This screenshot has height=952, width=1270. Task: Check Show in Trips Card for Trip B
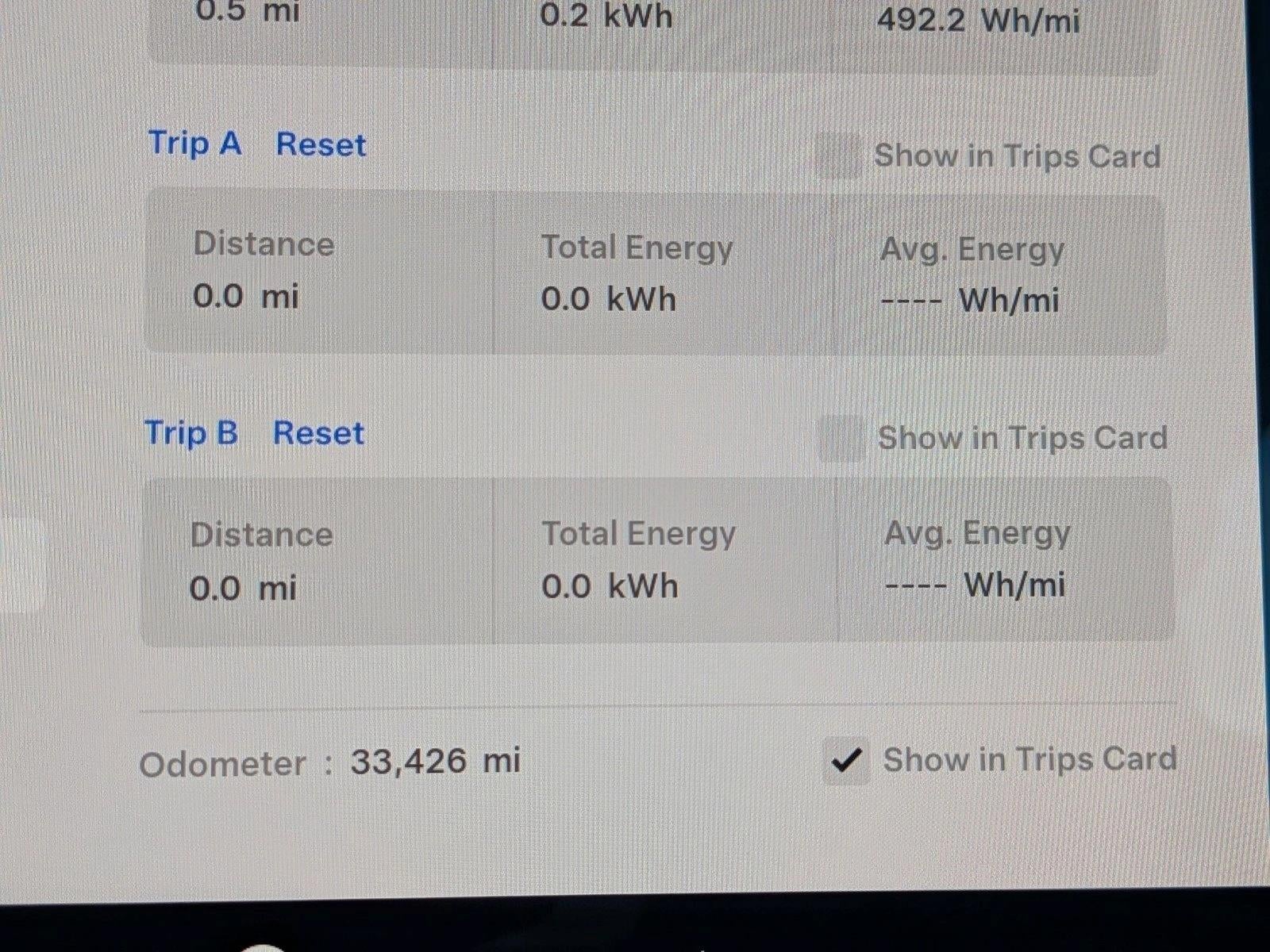[x=842, y=438]
